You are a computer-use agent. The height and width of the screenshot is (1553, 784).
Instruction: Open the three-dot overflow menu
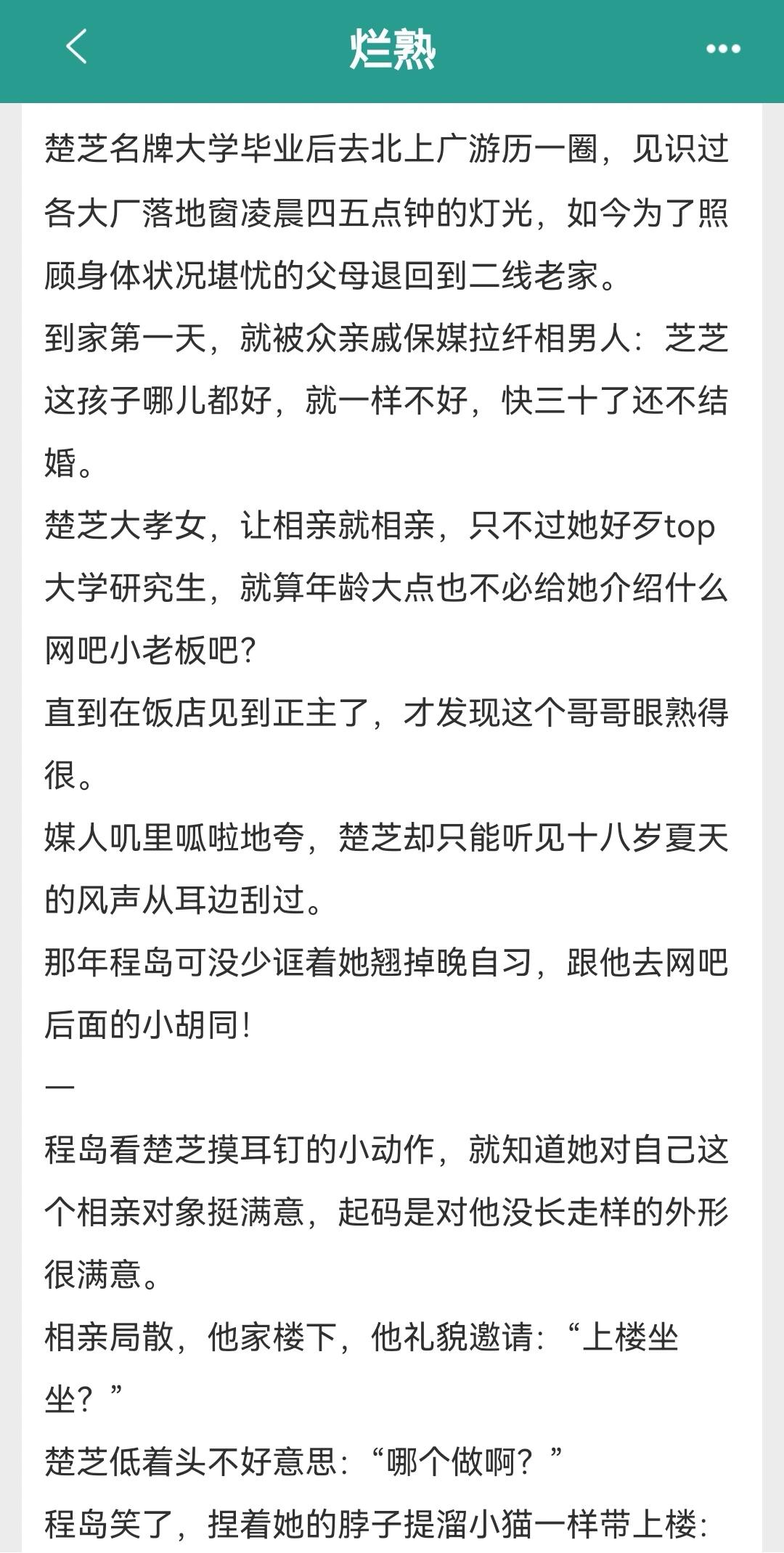coord(723,49)
